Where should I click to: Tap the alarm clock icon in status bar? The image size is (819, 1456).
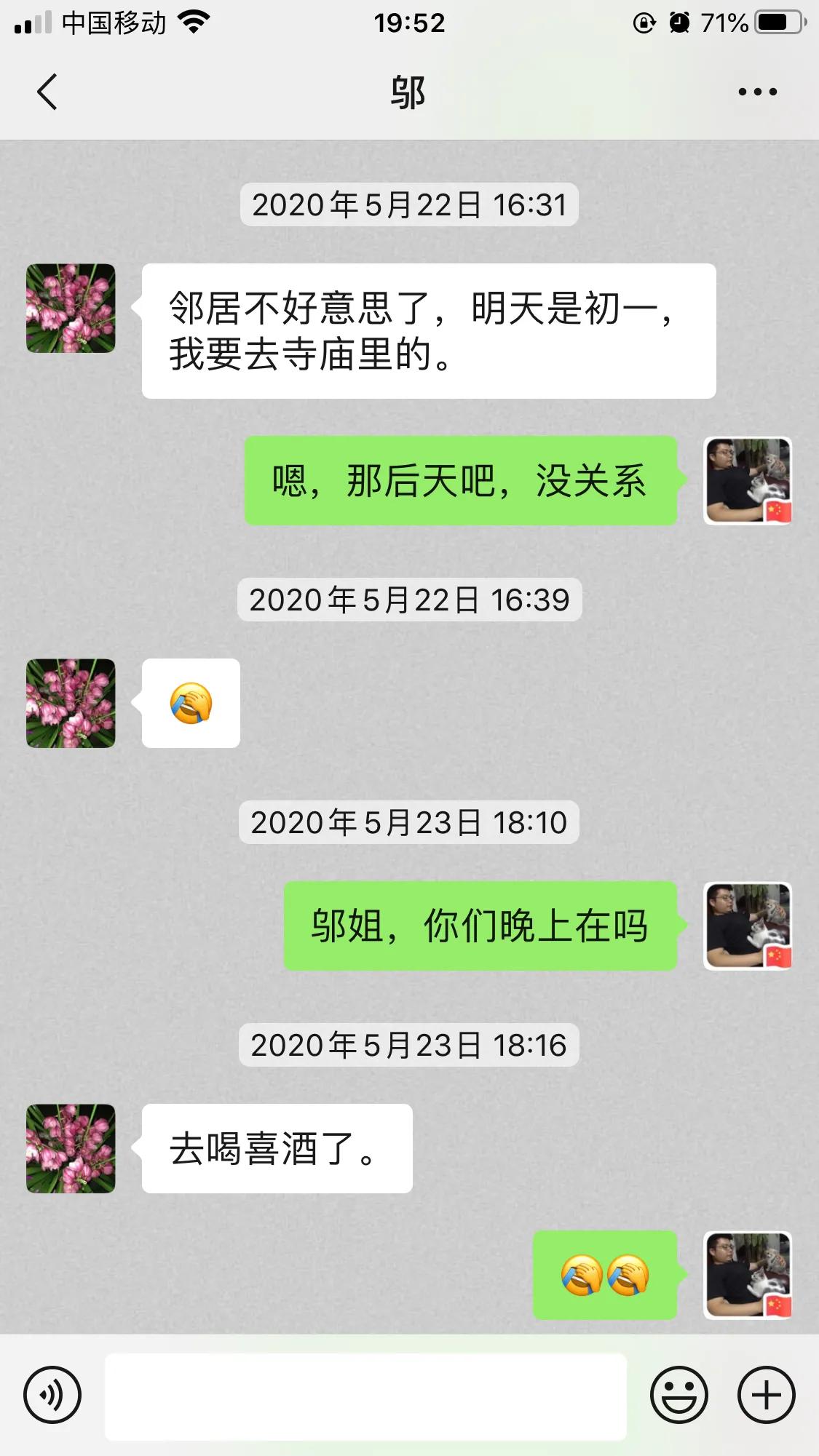click(680, 22)
